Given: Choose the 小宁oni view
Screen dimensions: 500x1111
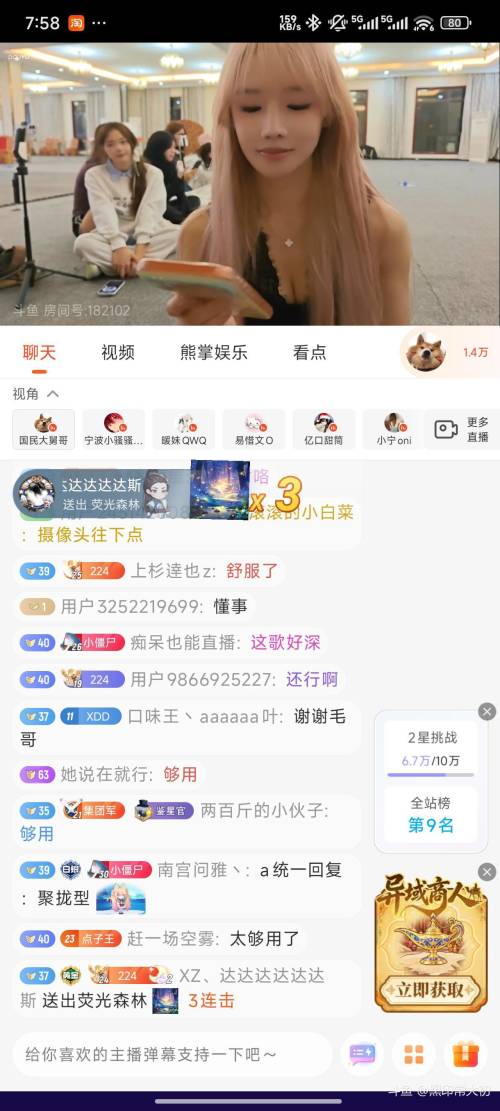Looking at the screenshot, I should [394, 429].
